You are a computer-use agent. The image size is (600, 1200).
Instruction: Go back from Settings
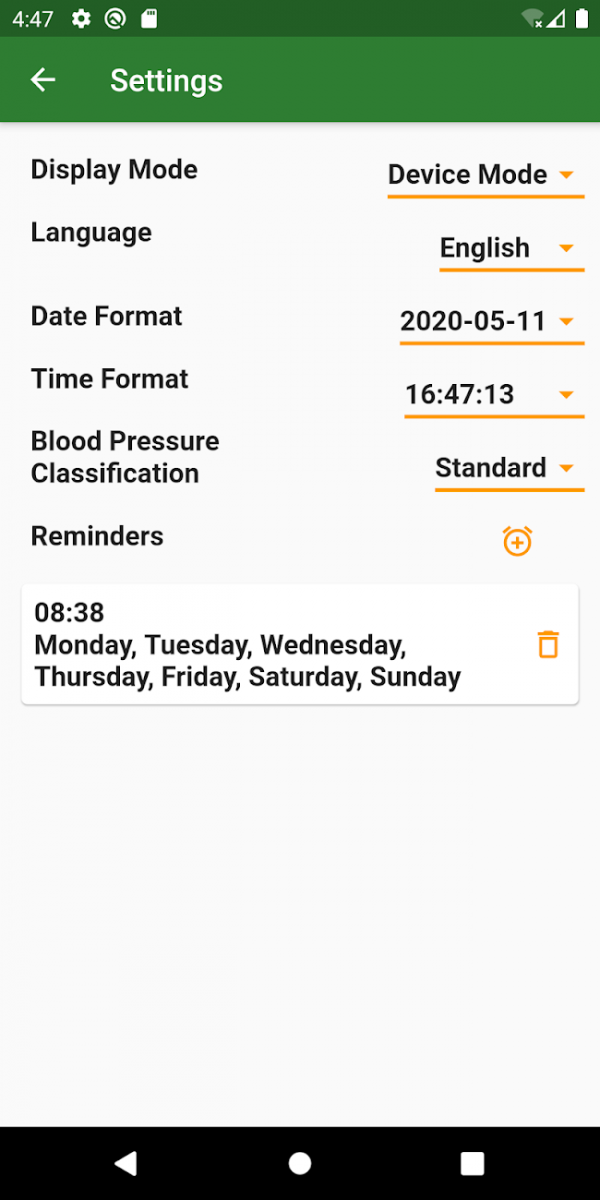click(x=43, y=81)
